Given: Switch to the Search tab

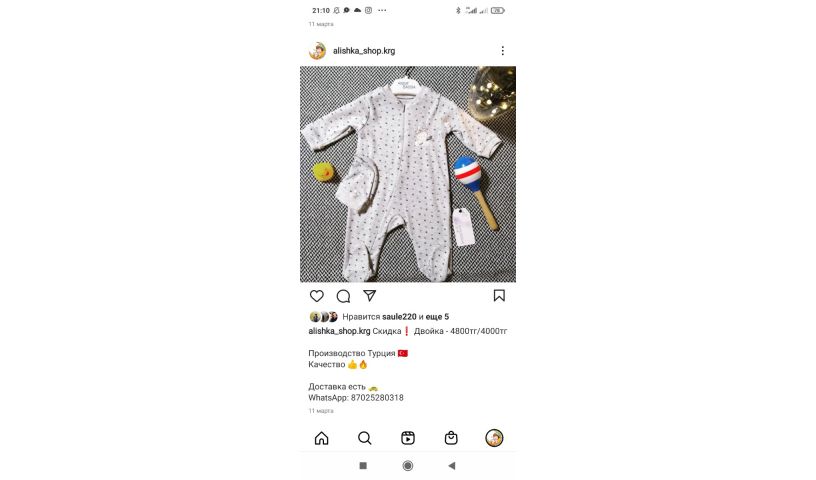Looking at the screenshot, I should pos(365,438).
